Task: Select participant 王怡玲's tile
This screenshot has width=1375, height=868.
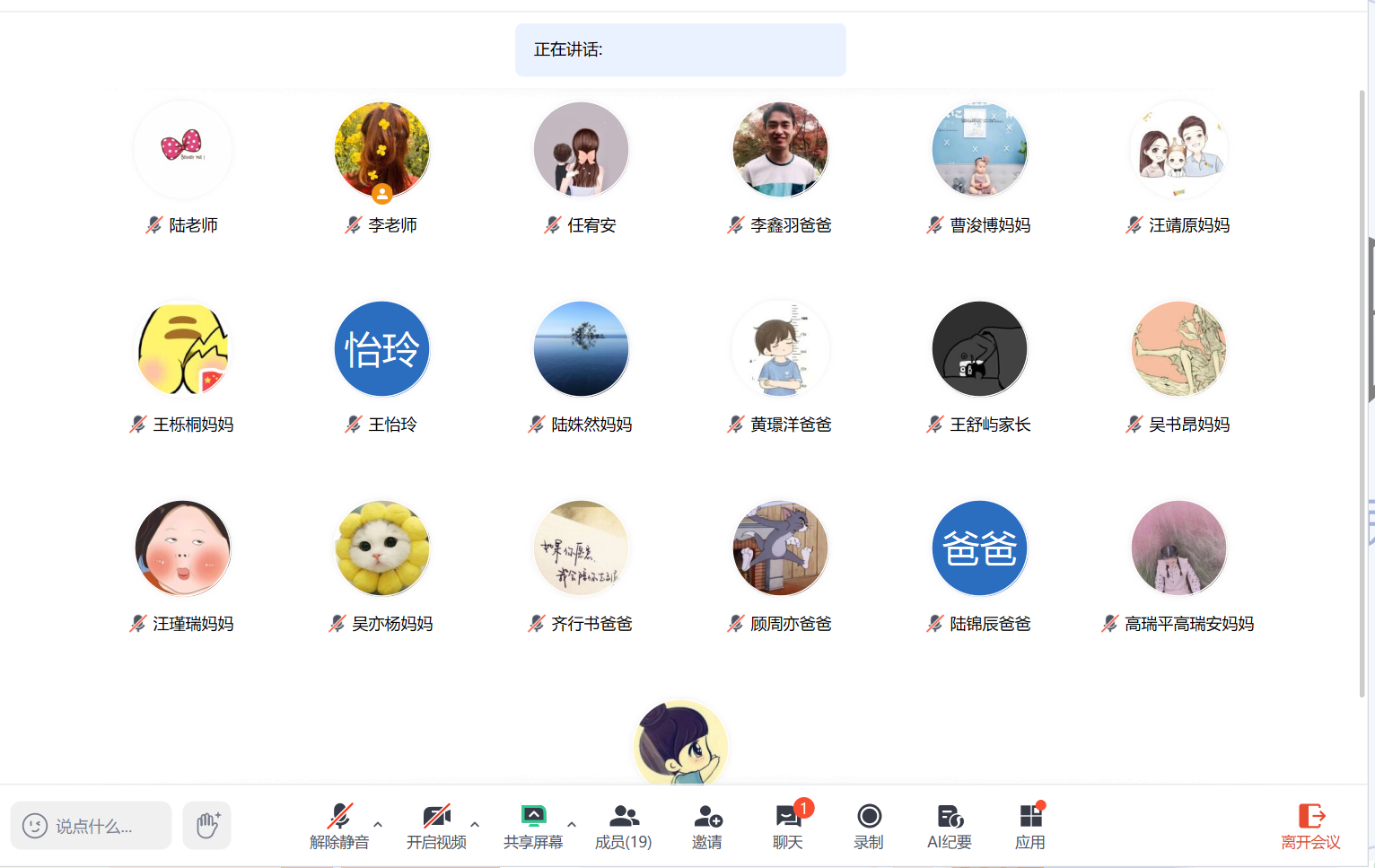Action: (x=382, y=348)
